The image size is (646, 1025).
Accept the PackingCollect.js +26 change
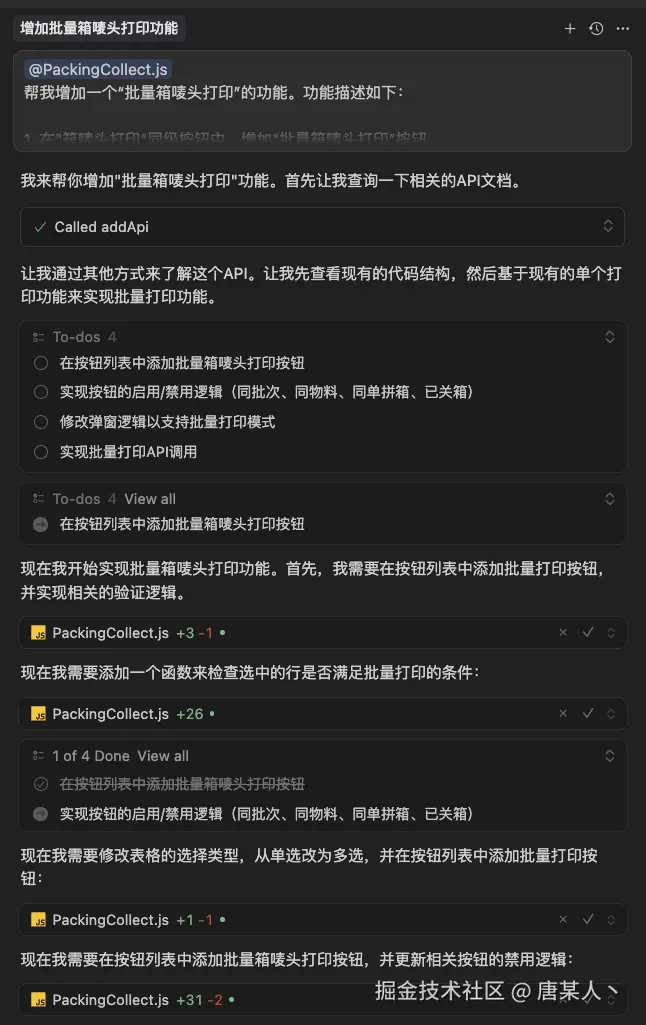tap(588, 714)
